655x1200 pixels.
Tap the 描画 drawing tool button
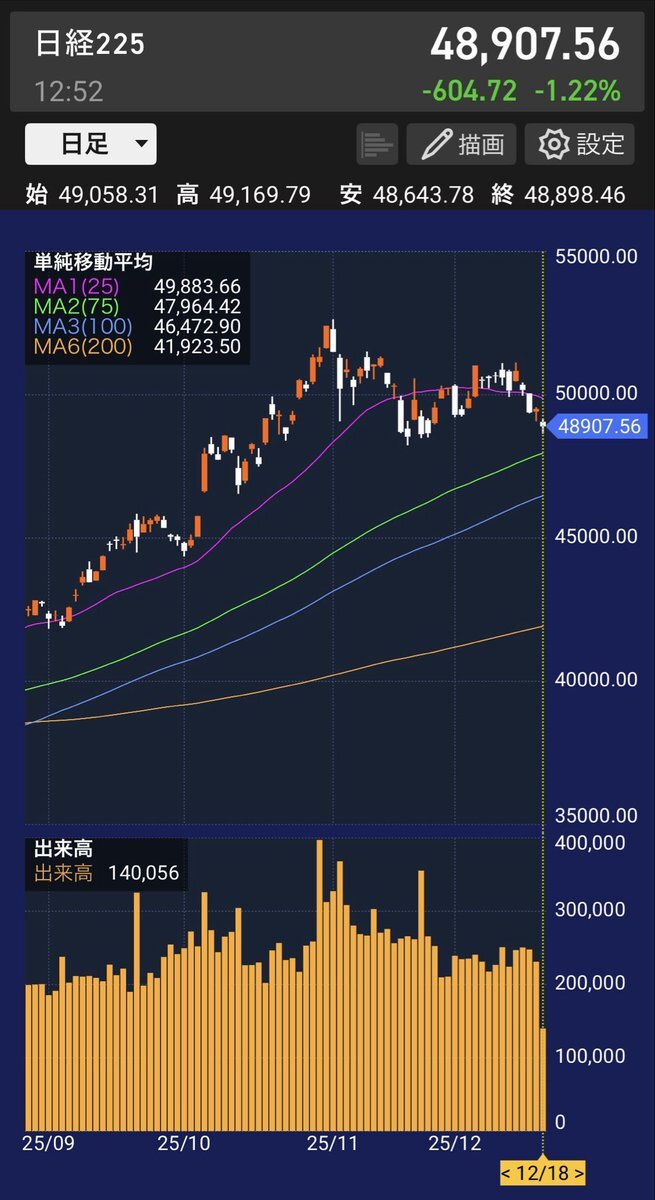(461, 144)
